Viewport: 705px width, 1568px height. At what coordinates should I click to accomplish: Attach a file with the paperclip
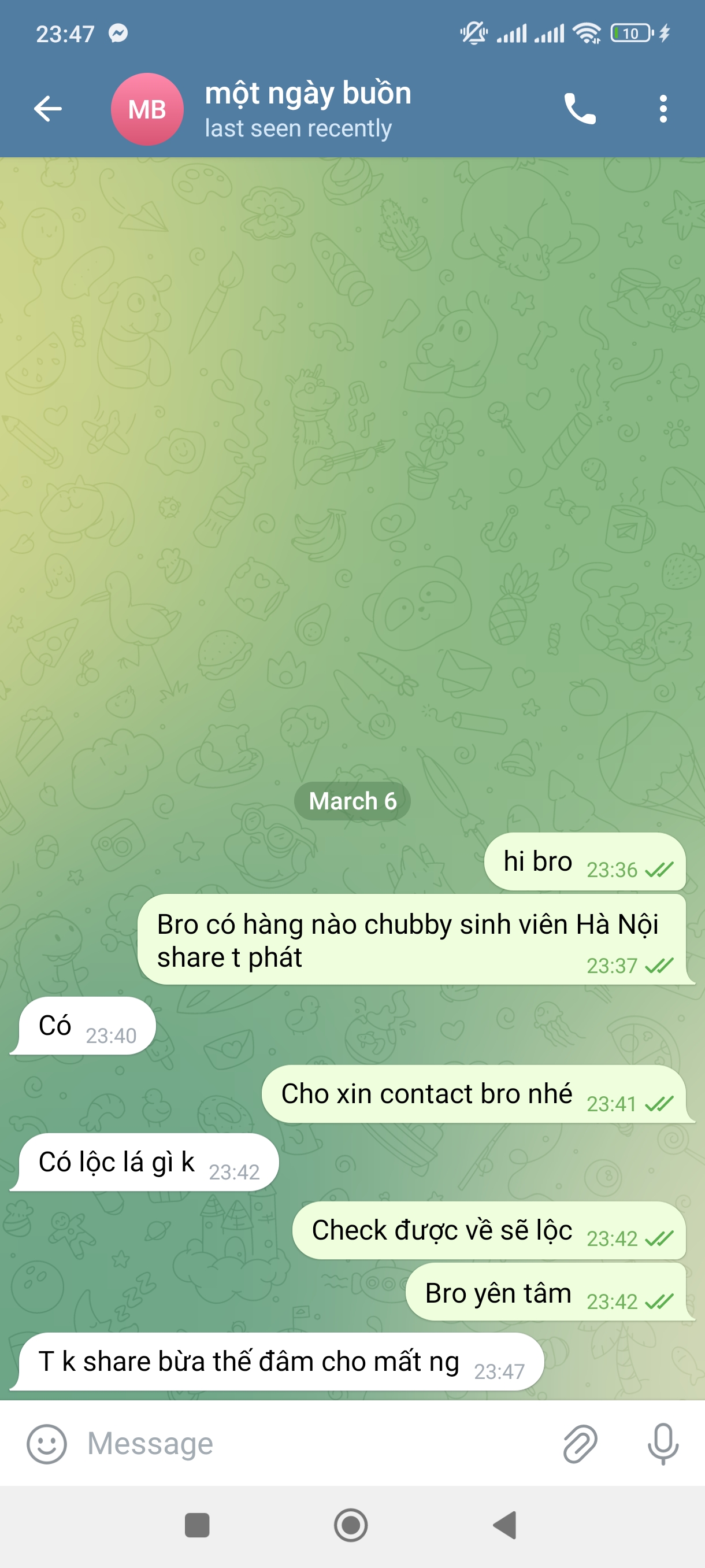point(579,1443)
